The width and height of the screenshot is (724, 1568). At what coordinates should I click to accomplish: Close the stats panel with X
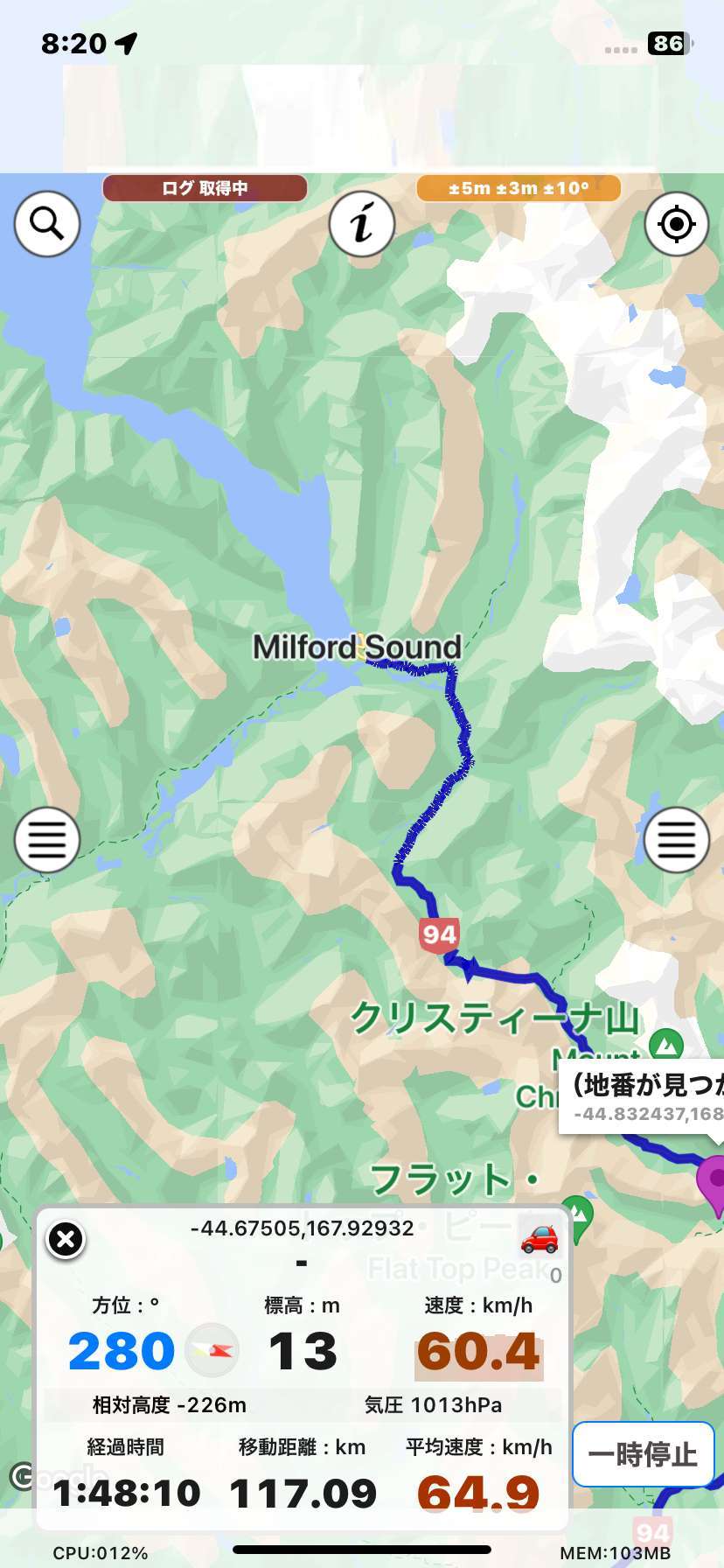(x=66, y=1239)
